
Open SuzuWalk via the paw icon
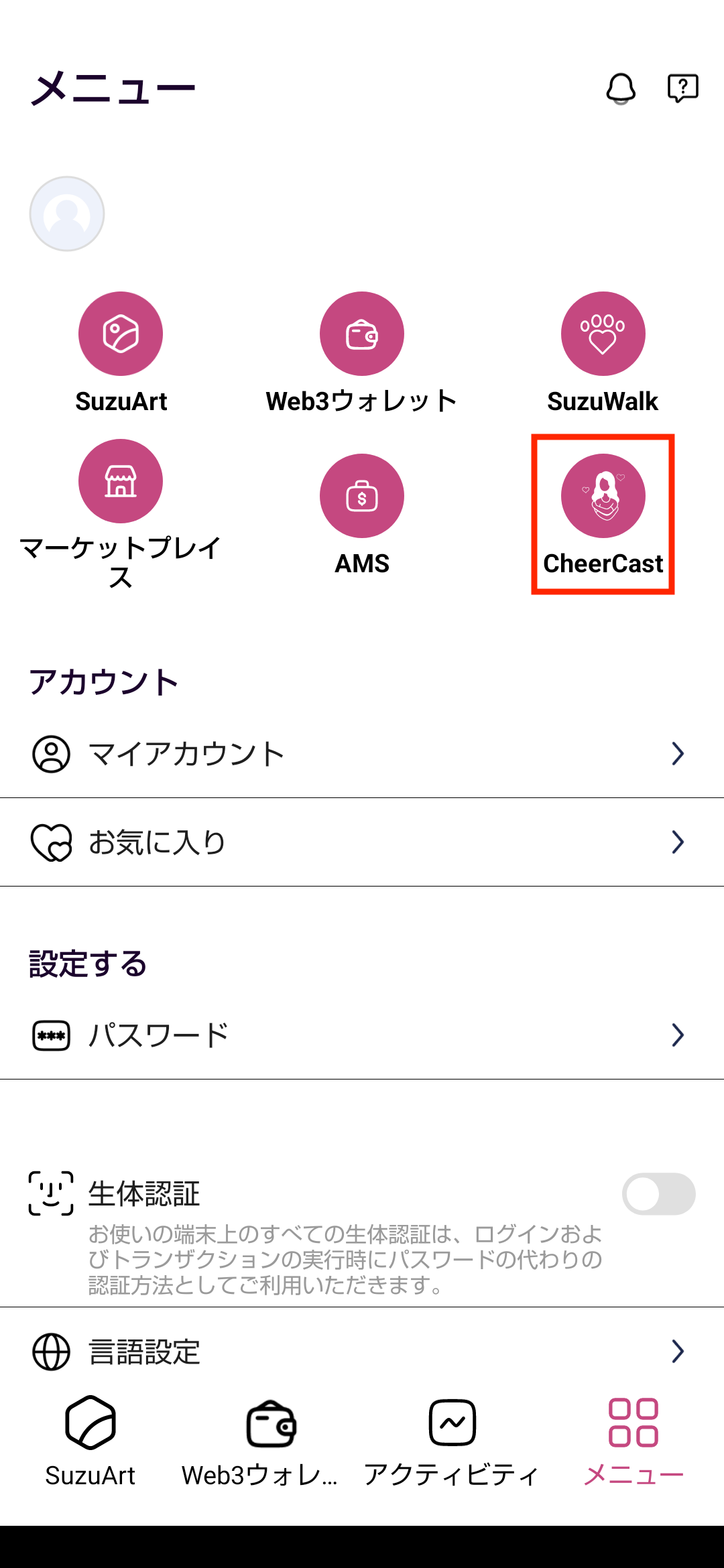[x=603, y=334]
